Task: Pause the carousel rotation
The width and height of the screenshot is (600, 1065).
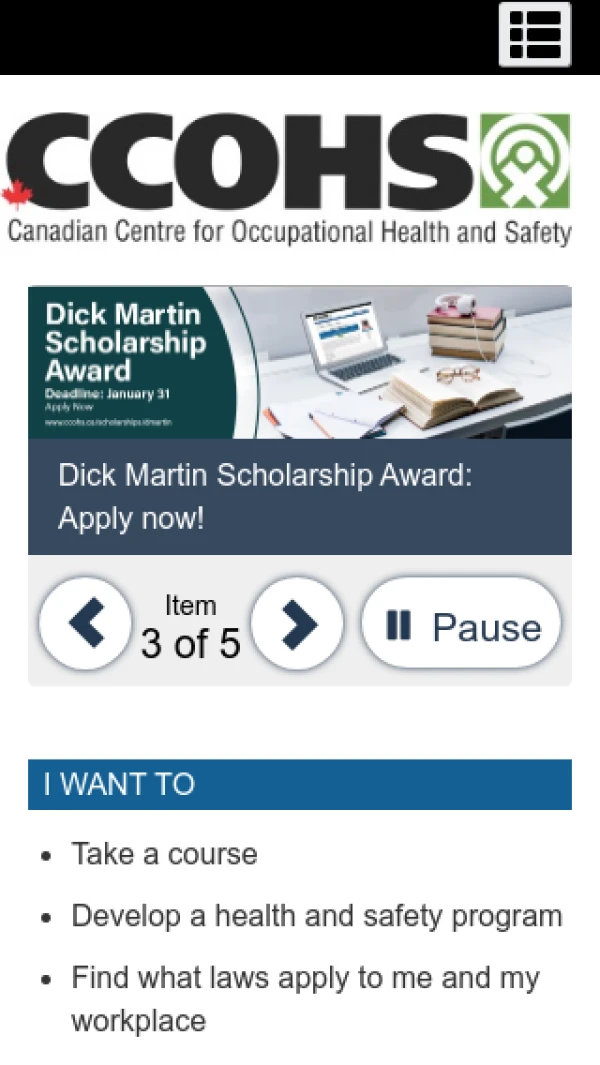Action: click(x=462, y=627)
